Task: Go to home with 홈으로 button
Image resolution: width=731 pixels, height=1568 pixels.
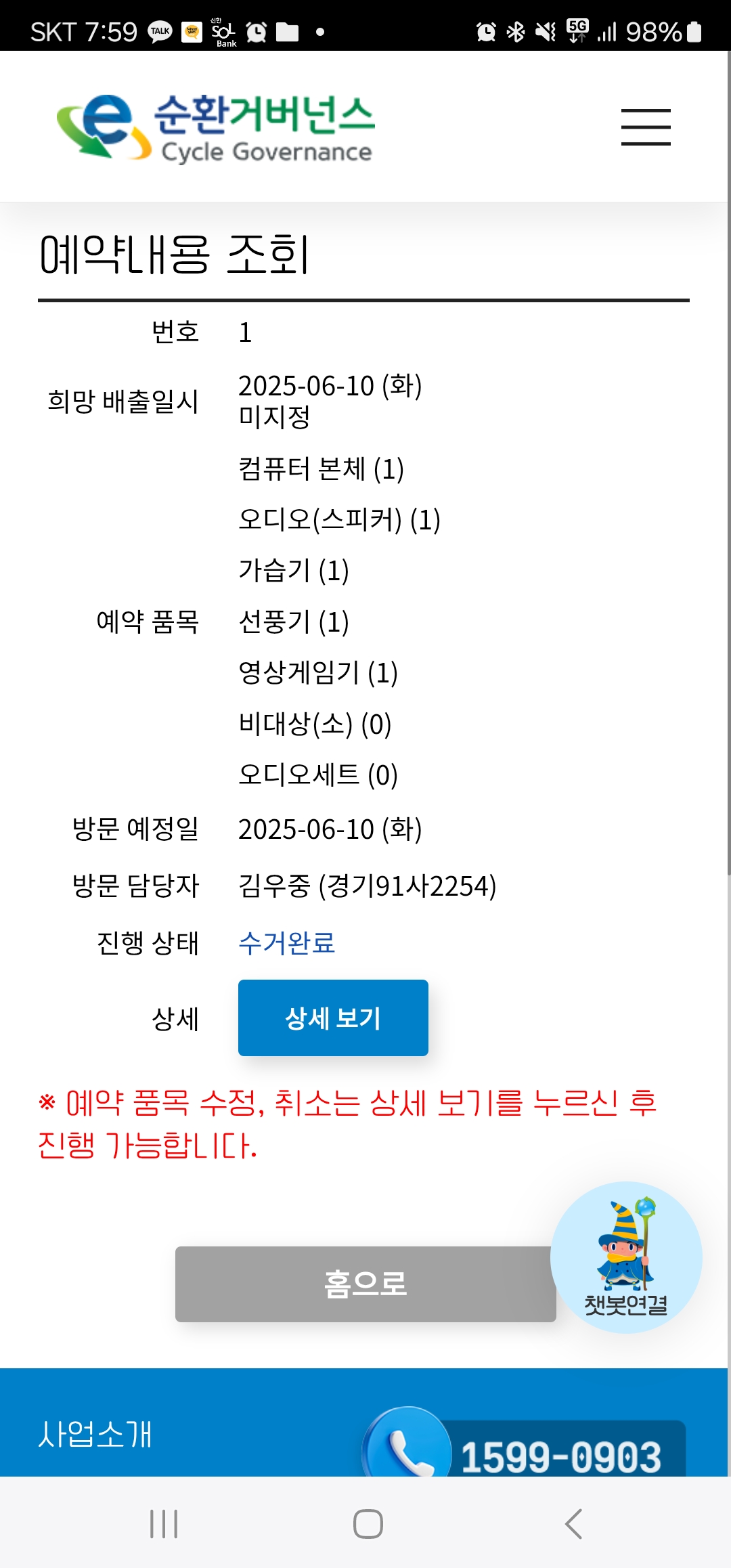Action: tap(365, 1284)
